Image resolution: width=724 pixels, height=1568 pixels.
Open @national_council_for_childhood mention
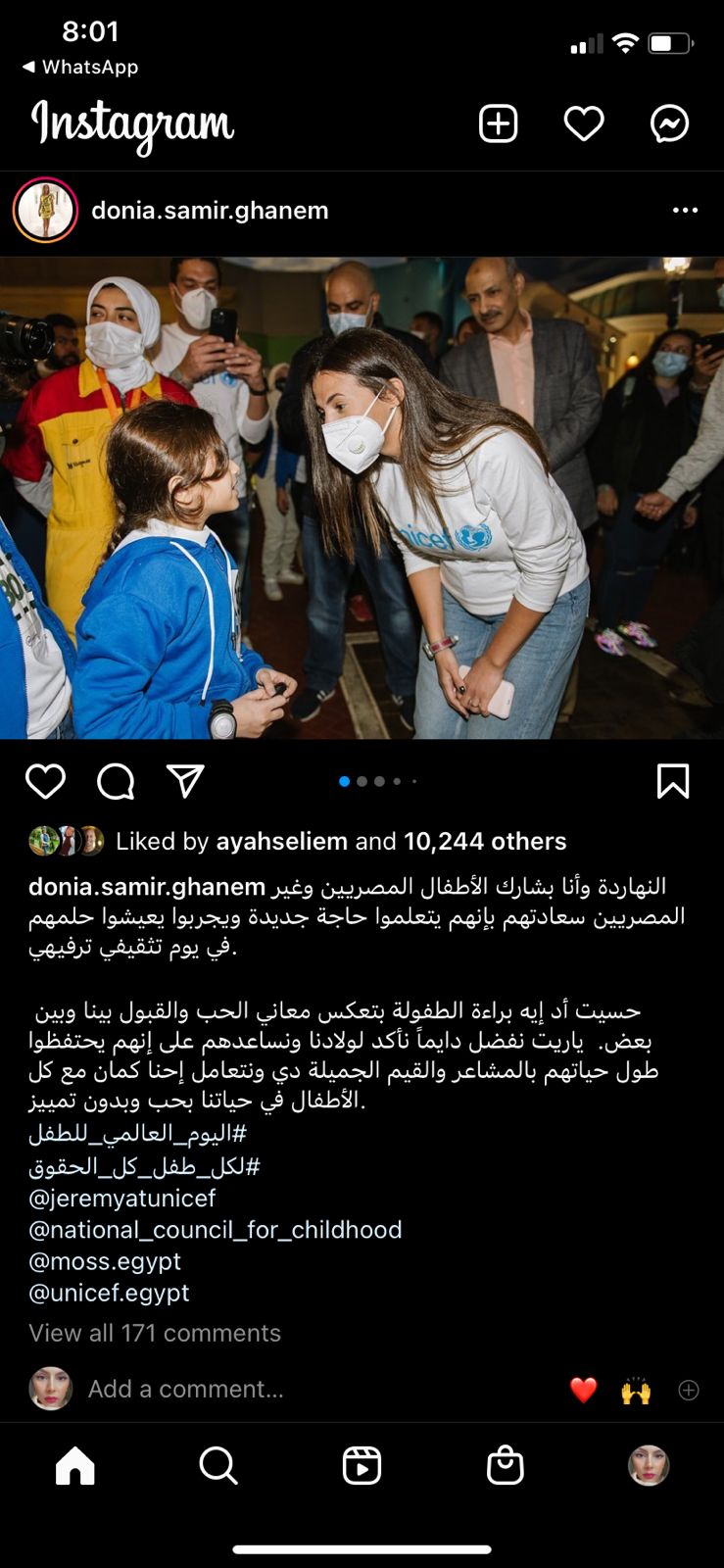click(x=216, y=1229)
